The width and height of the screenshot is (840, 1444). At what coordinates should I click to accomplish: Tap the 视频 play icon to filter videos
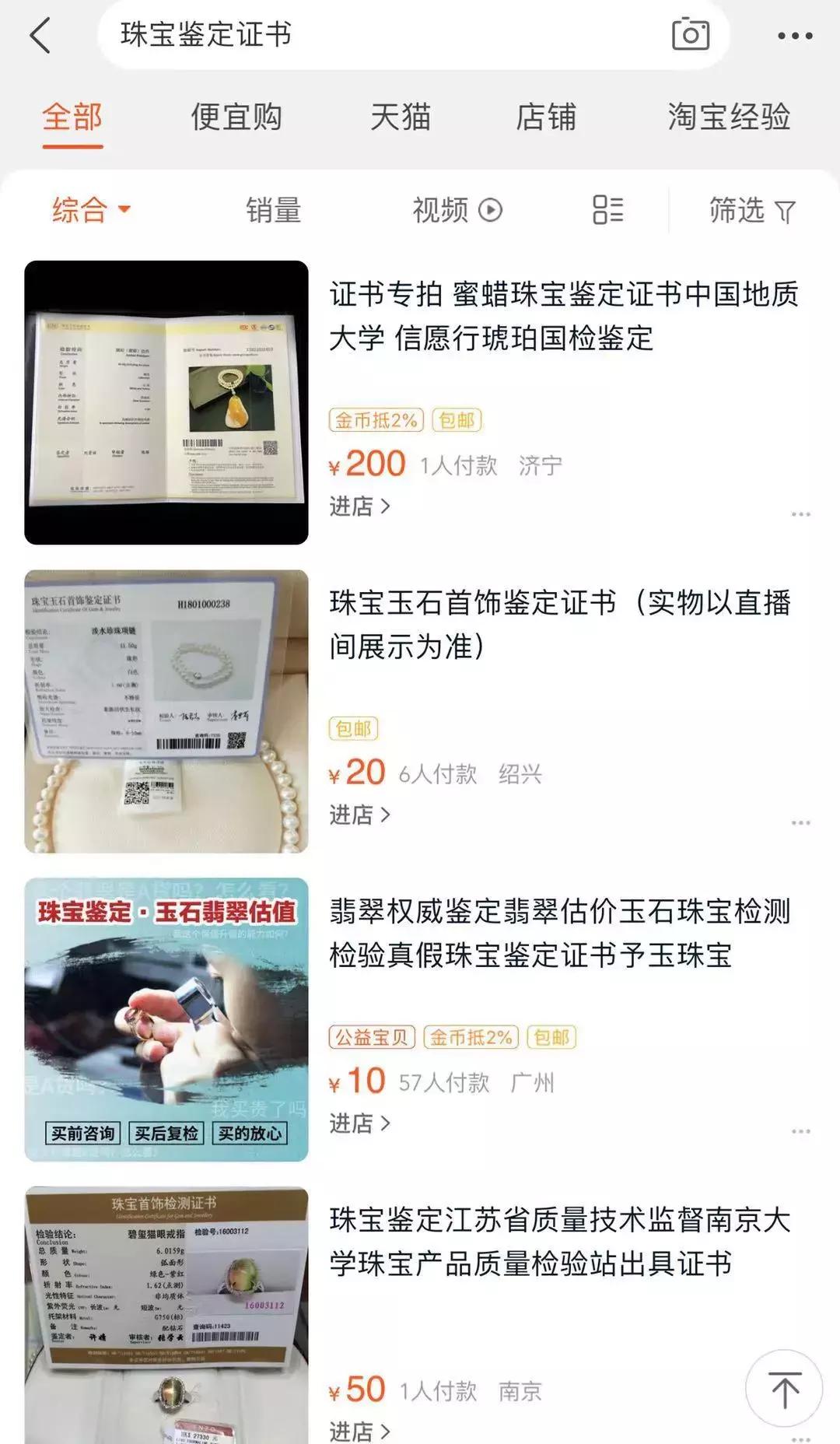pyautogui.click(x=489, y=209)
